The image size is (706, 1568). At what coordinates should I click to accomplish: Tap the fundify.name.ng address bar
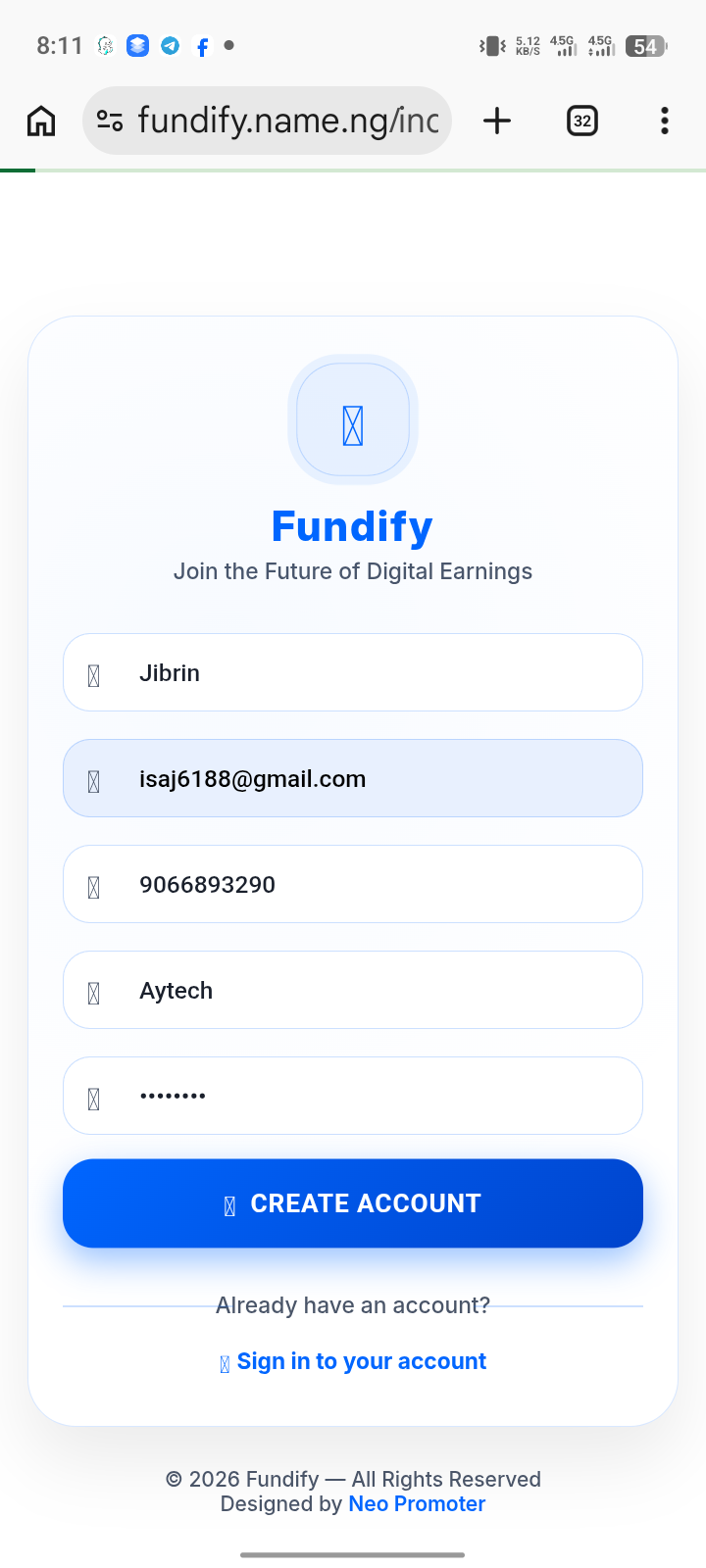click(284, 121)
